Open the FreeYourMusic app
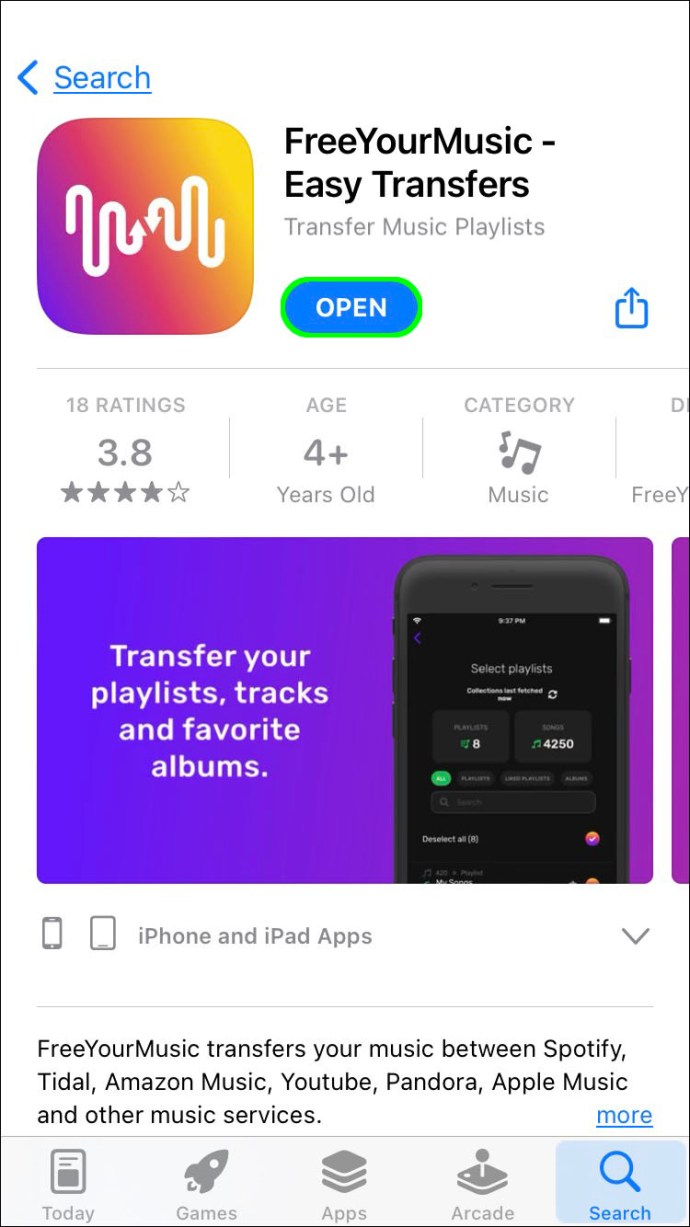The image size is (690, 1227). point(351,308)
